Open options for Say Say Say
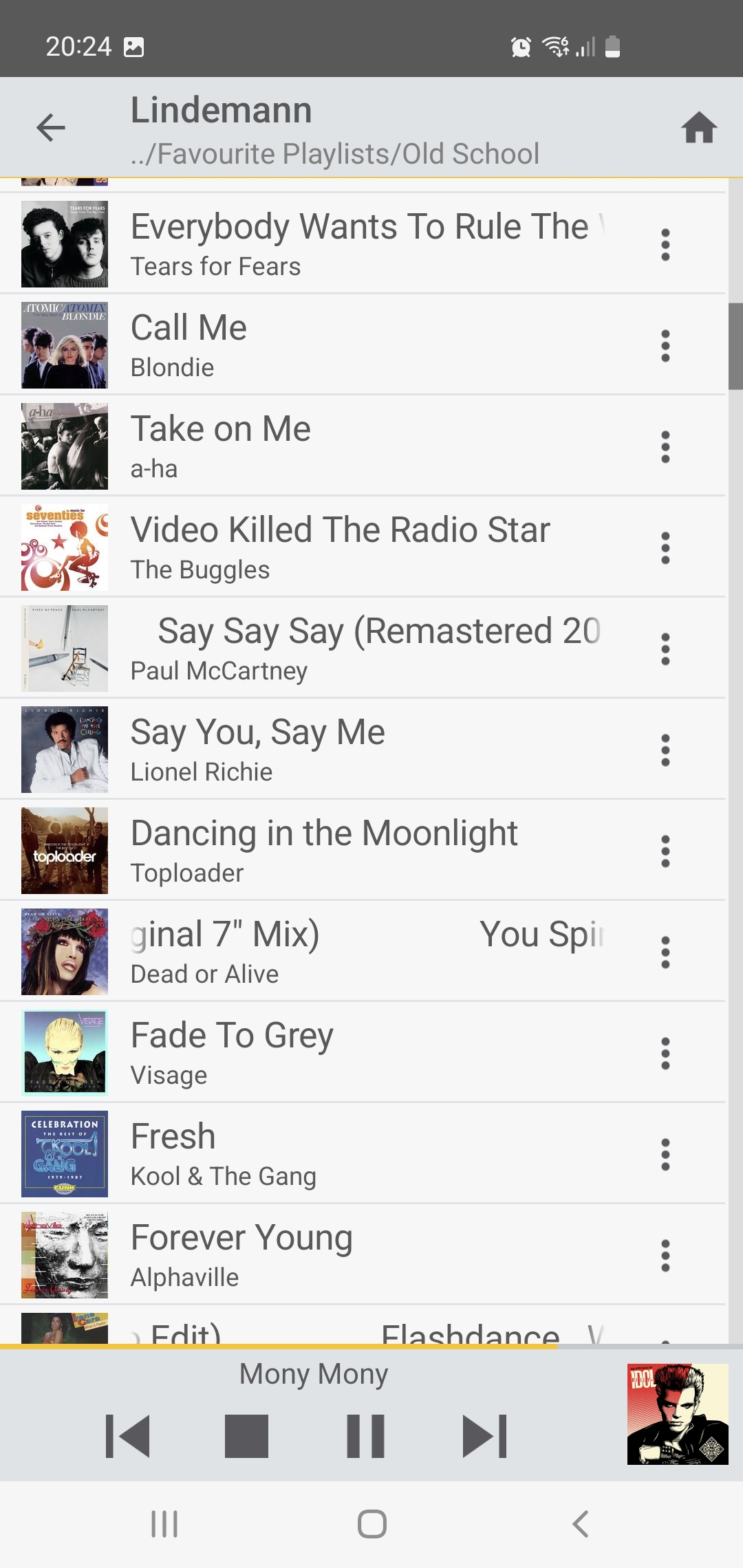This screenshot has height=1568, width=743. (x=665, y=649)
